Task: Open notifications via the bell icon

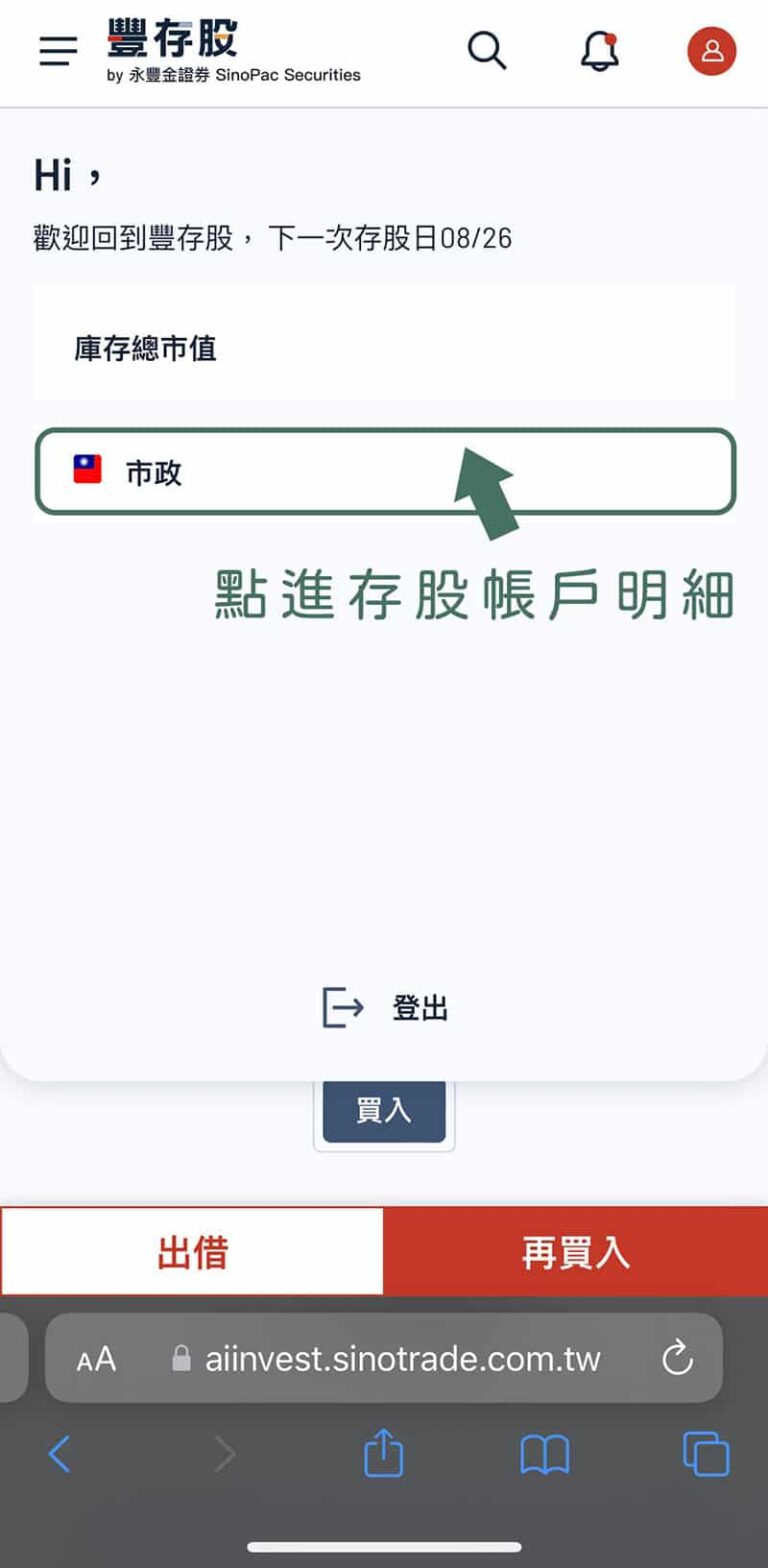Action: [x=600, y=49]
